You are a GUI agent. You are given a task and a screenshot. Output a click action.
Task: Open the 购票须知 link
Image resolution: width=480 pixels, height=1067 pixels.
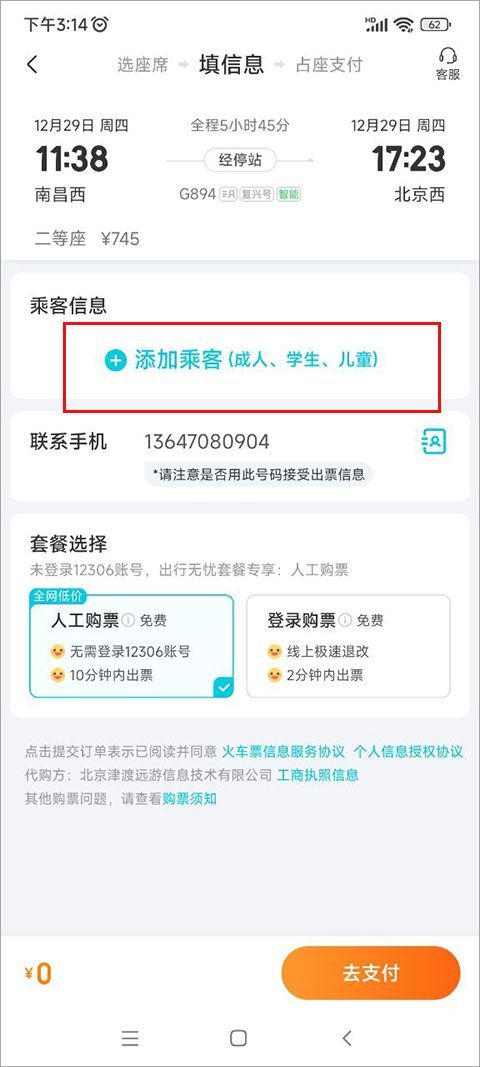189,798
